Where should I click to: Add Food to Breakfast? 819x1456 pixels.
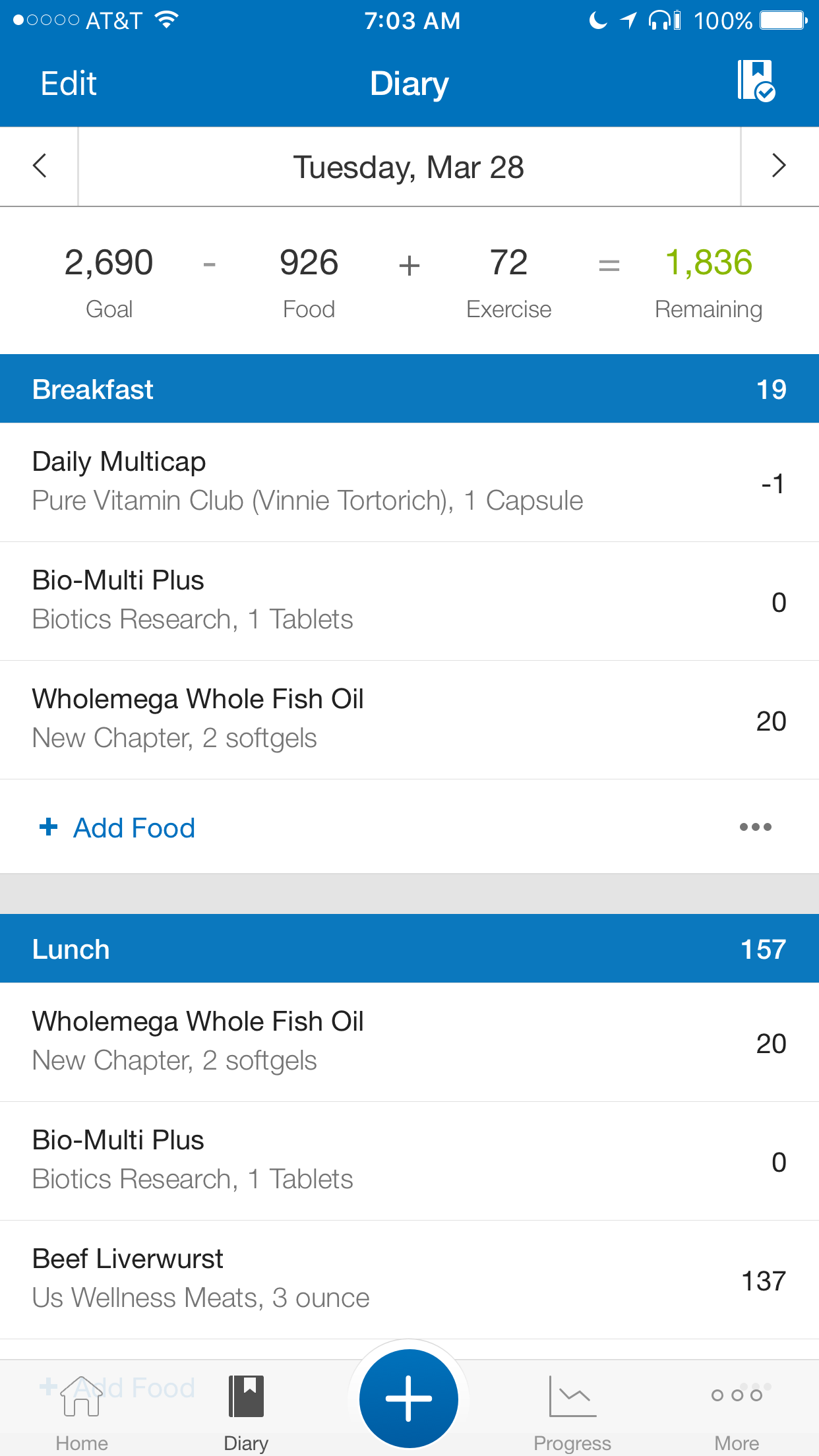tap(117, 828)
